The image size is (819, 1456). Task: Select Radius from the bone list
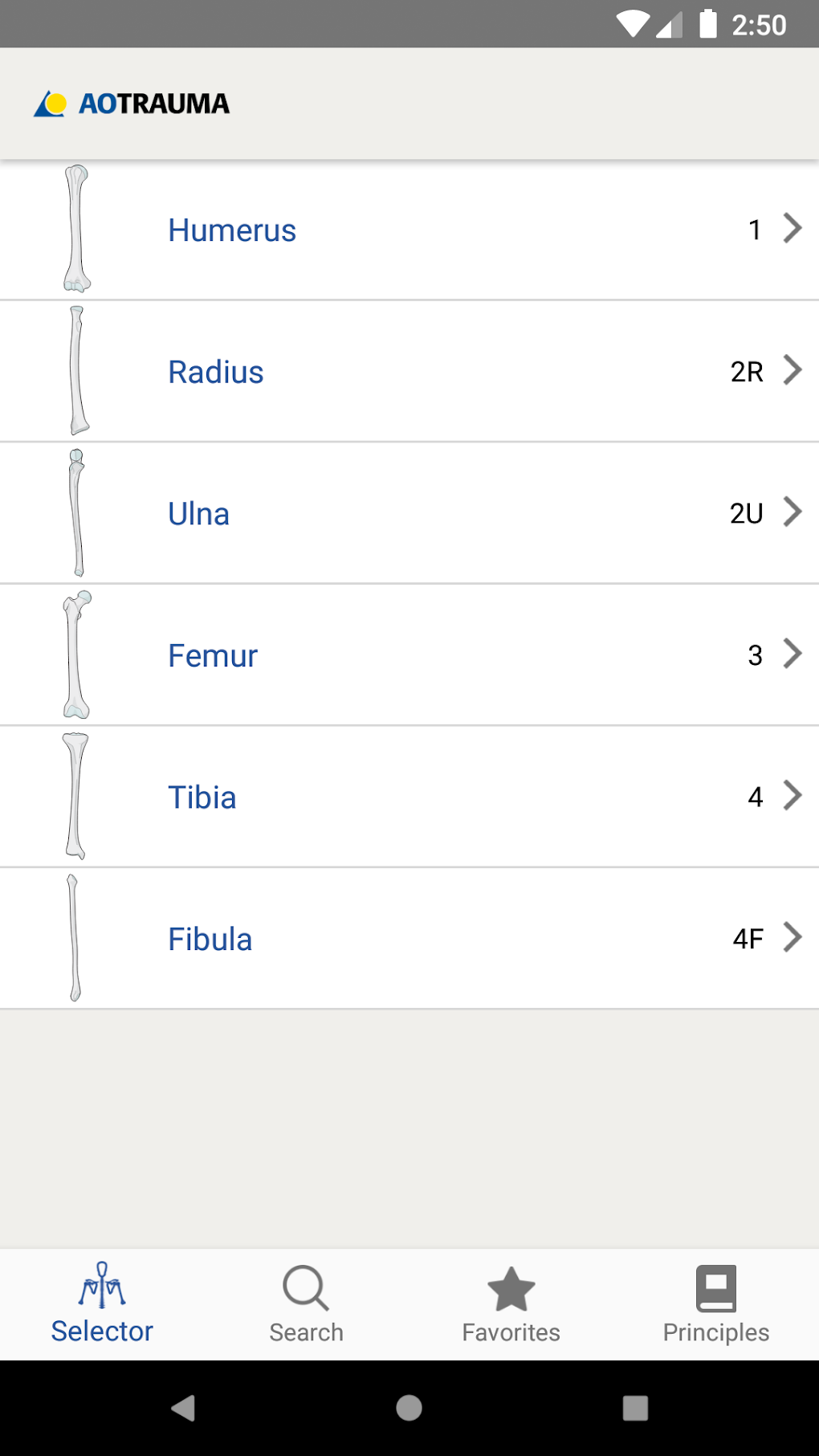coord(409,372)
